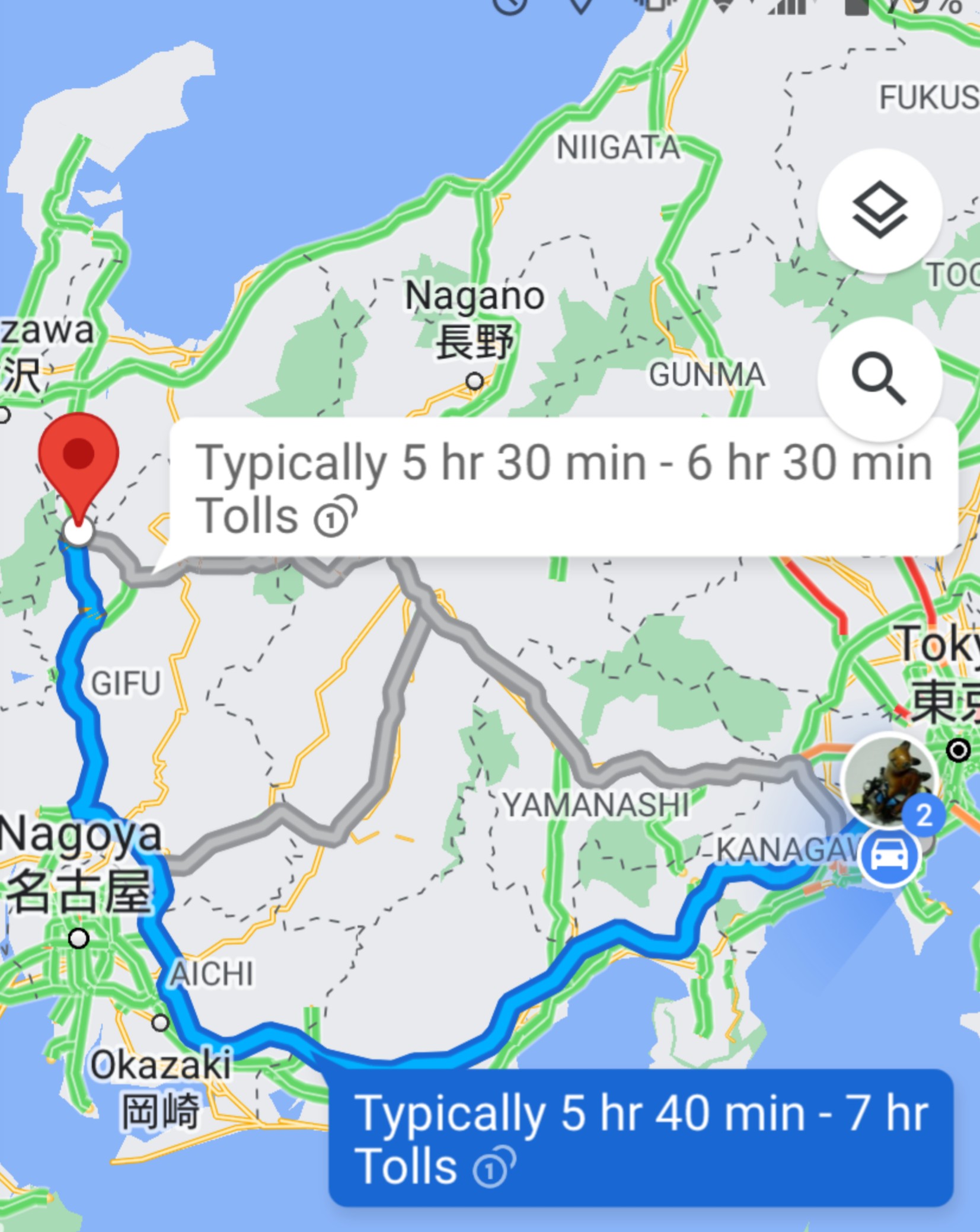Tap the blue car start marker

[888, 856]
